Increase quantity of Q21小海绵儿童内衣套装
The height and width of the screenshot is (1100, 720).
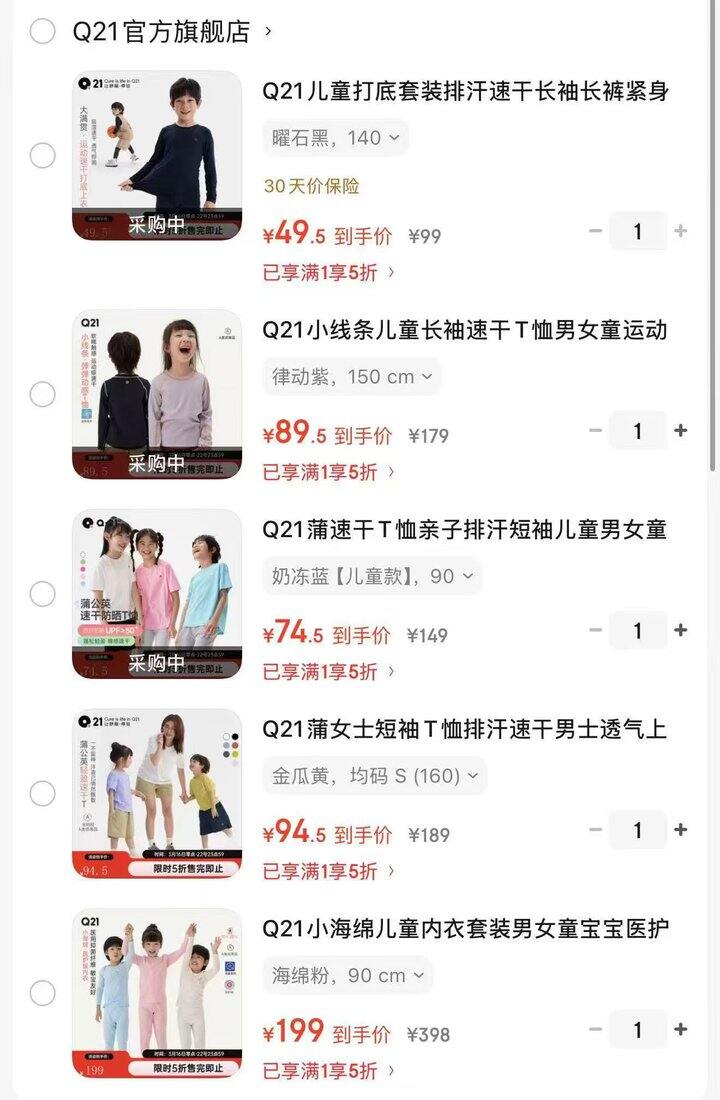[681, 1029]
